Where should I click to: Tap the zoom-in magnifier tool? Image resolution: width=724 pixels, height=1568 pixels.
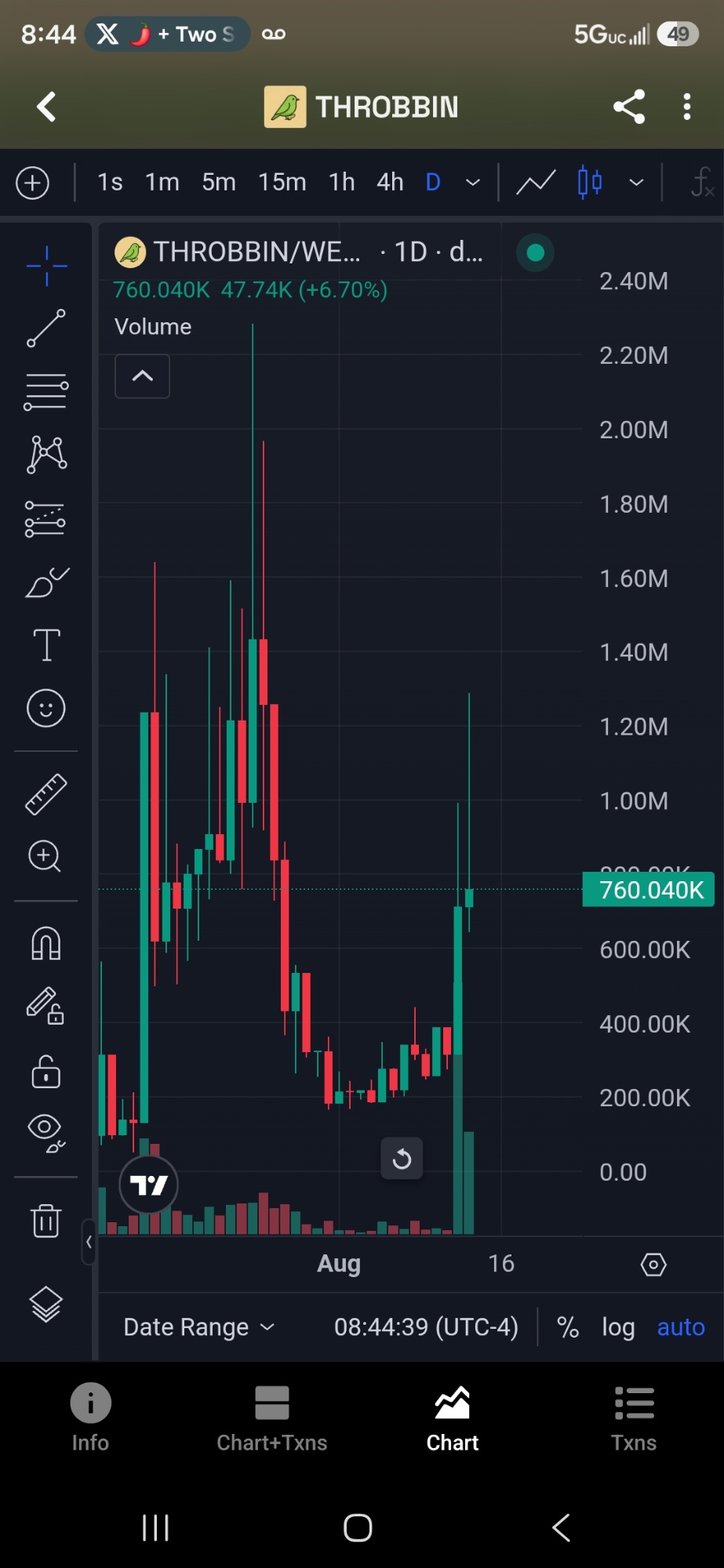point(45,856)
